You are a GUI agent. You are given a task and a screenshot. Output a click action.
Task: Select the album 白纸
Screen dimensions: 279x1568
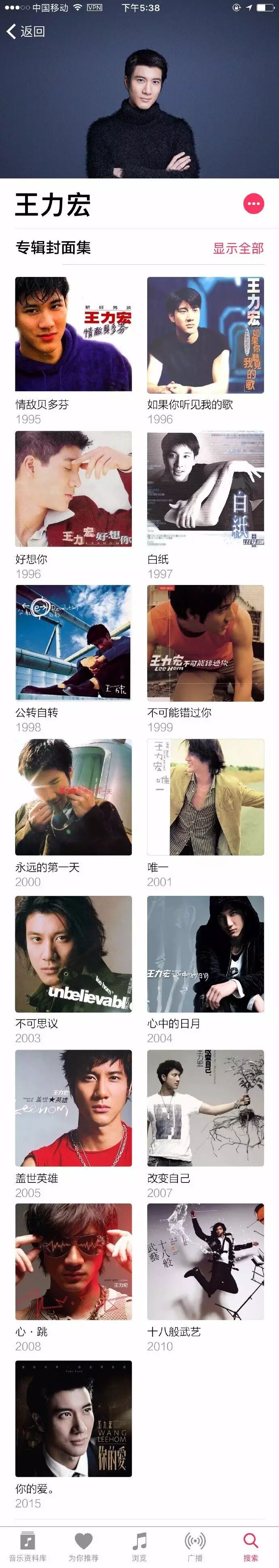tap(205, 488)
